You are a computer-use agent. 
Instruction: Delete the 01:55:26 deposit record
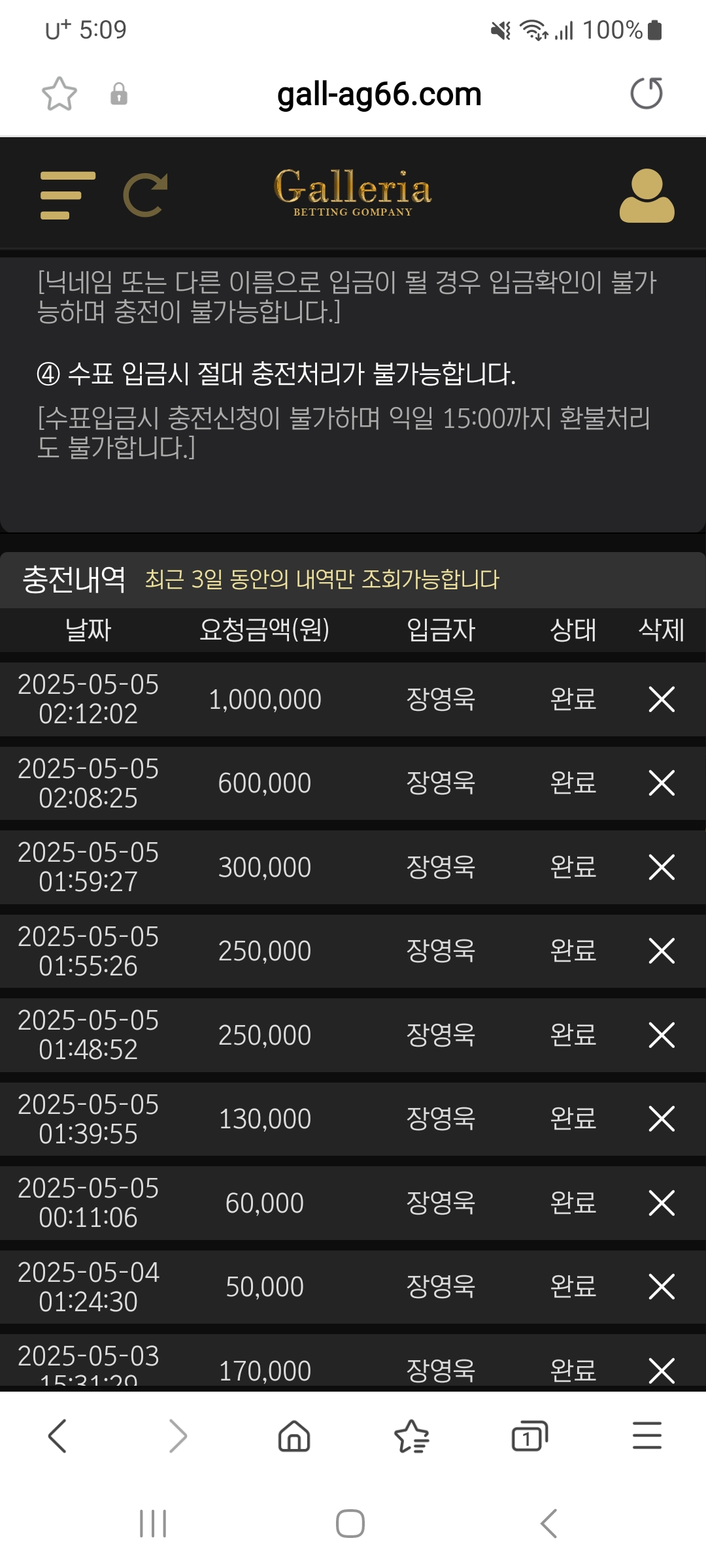coord(662,951)
